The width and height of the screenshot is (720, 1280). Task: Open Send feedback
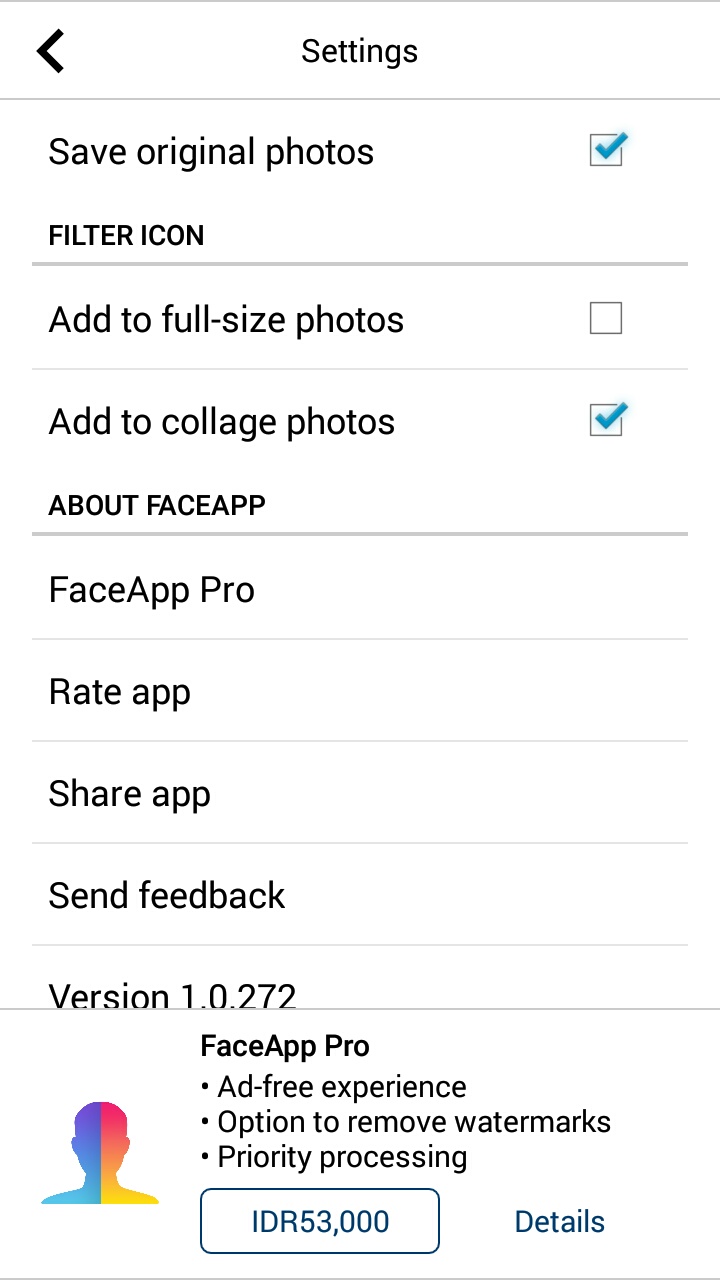point(167,895)
